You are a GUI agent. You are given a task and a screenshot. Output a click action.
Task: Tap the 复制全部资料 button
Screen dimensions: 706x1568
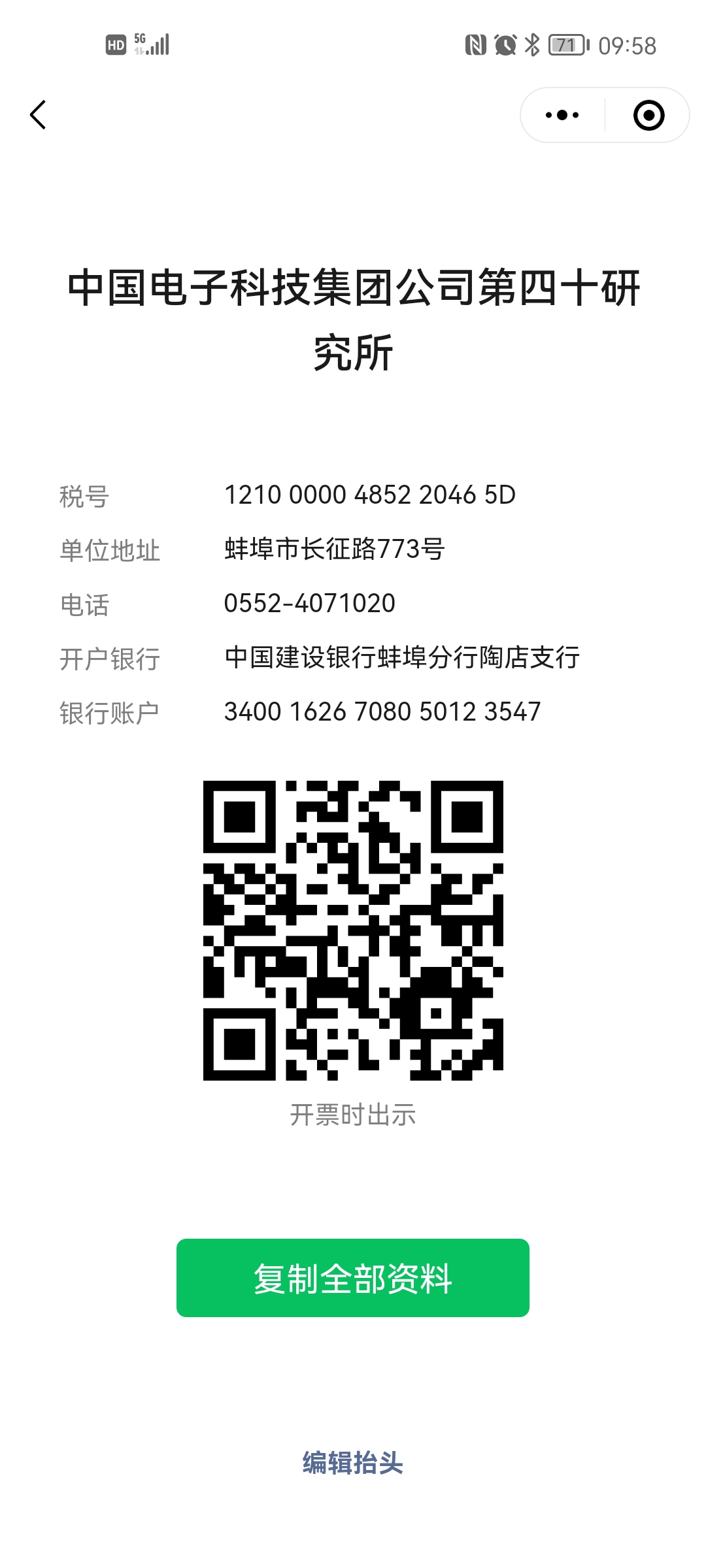[353, 1278]
